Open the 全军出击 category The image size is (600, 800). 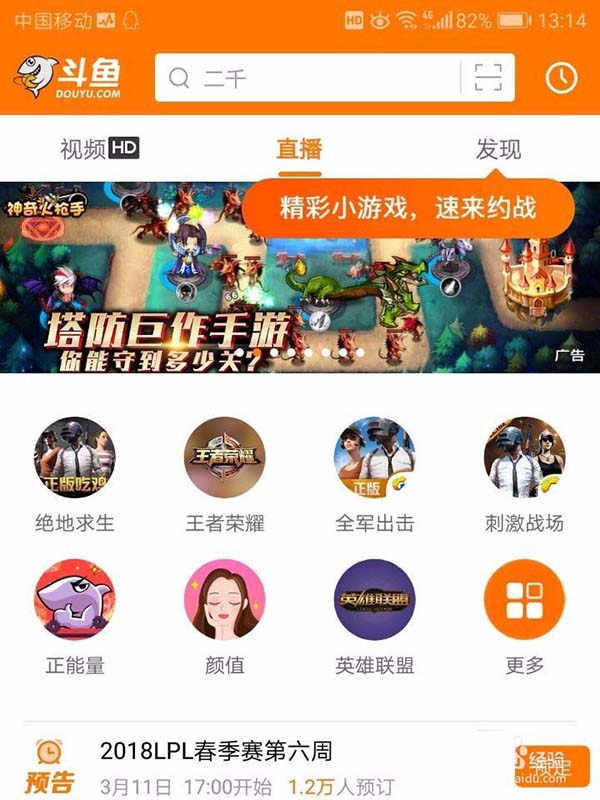(374, 458)
